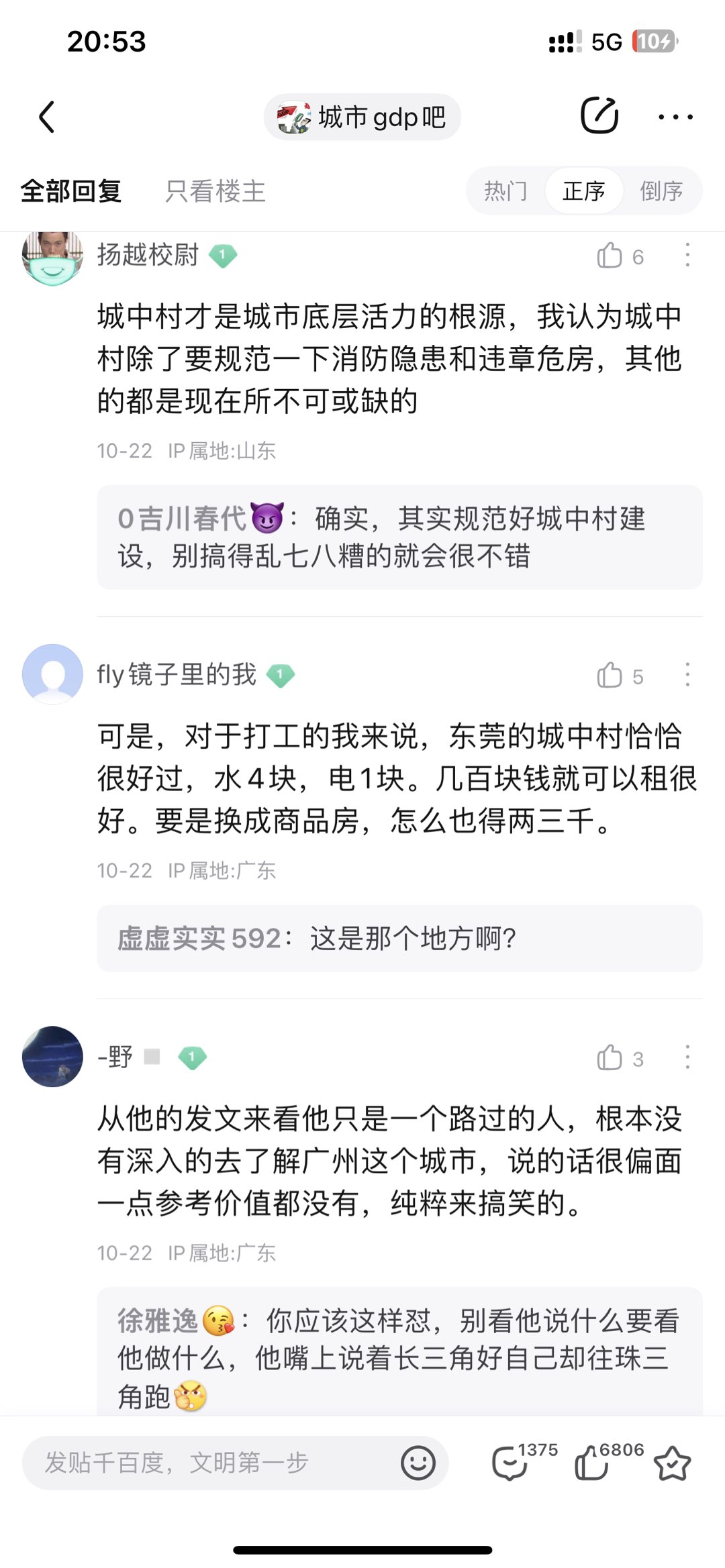Sort replies by 热门
This screenshot has height=1568, width=725.
(505, 191)
